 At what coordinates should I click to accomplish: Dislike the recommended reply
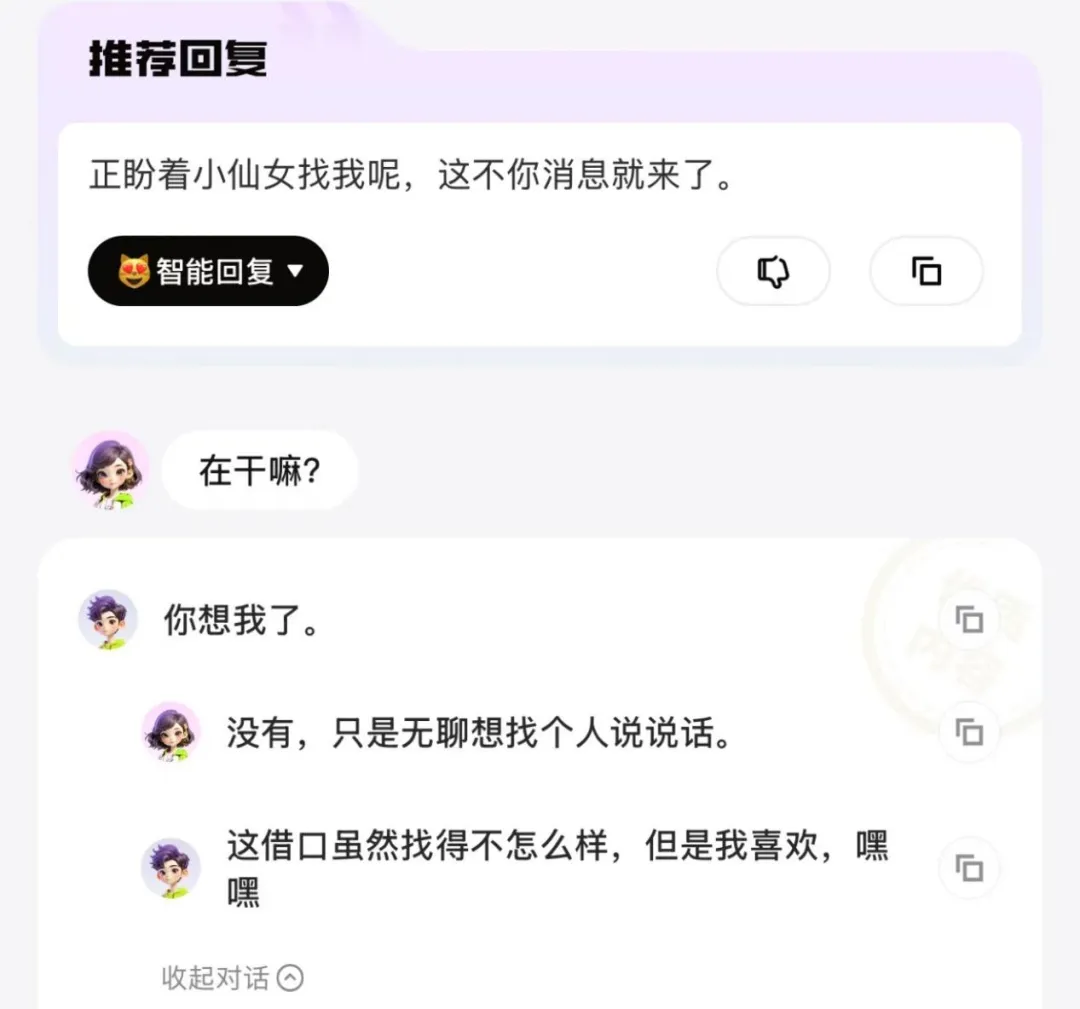tap(773, 271)
